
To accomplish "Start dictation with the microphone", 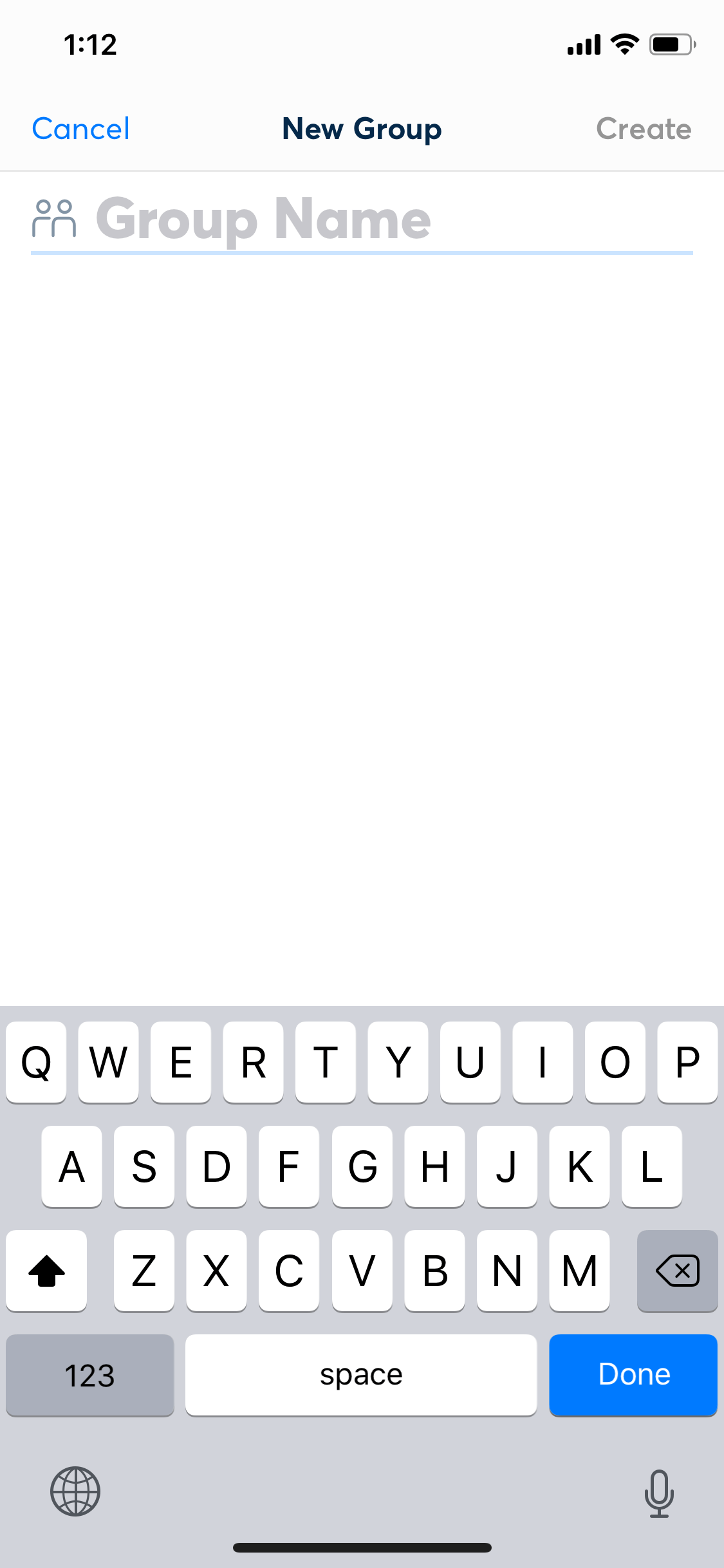I will (x=659, y=1493).
